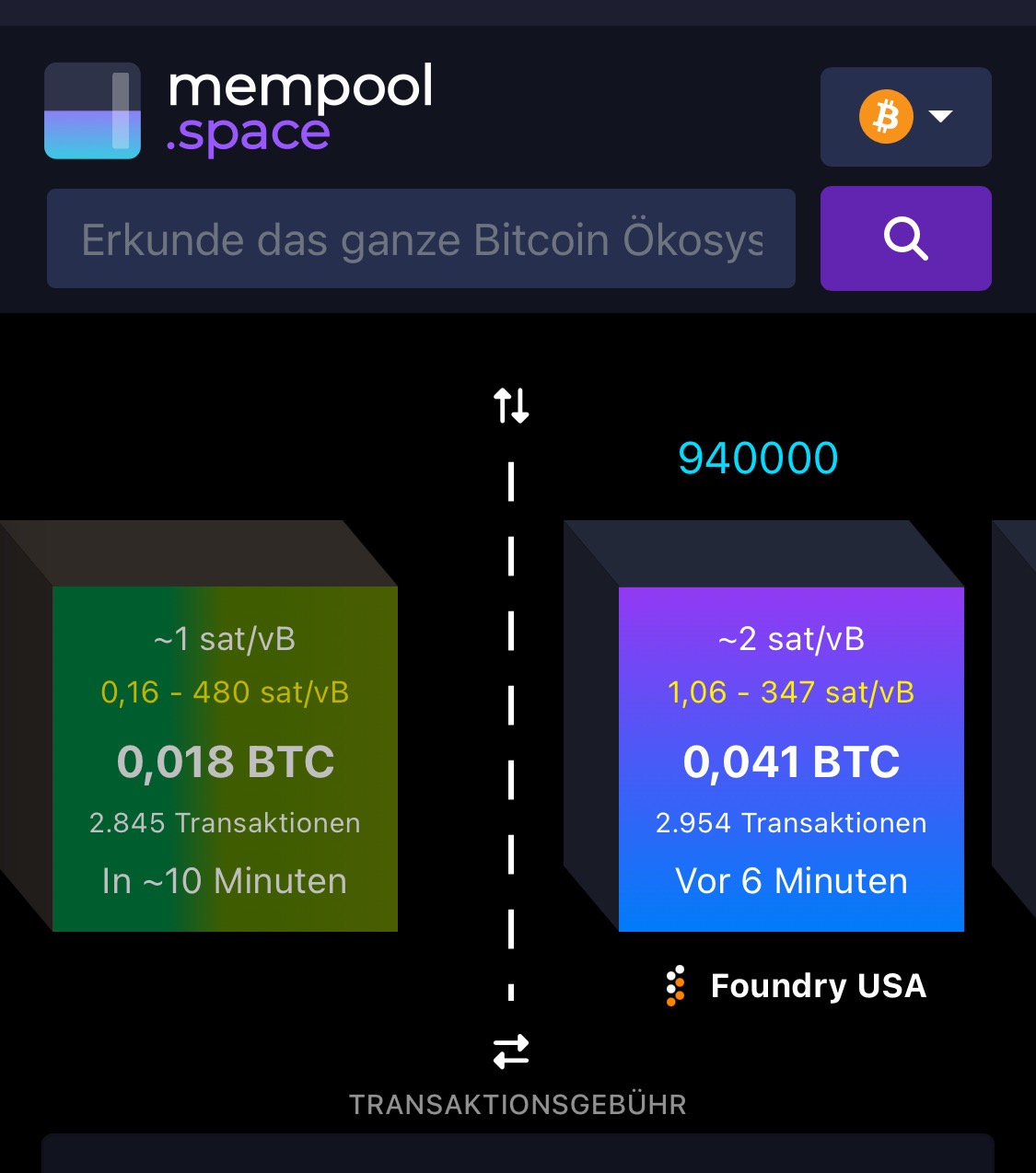View Foundry USA mining pool
The height and width of the screenshot is (1173, 1036).
tap(797, 986)
